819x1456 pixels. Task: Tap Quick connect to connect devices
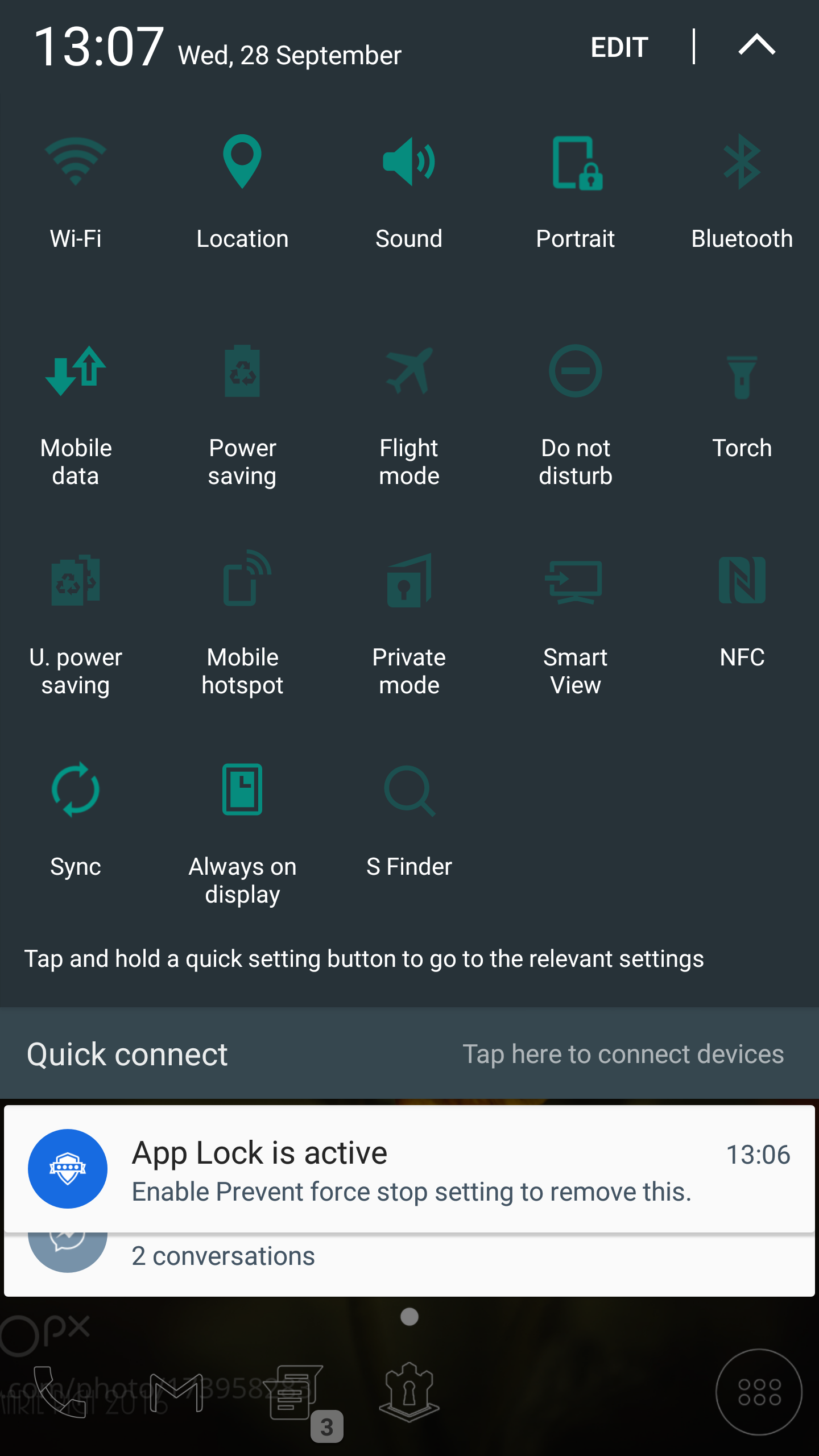tap(409, 1054)
